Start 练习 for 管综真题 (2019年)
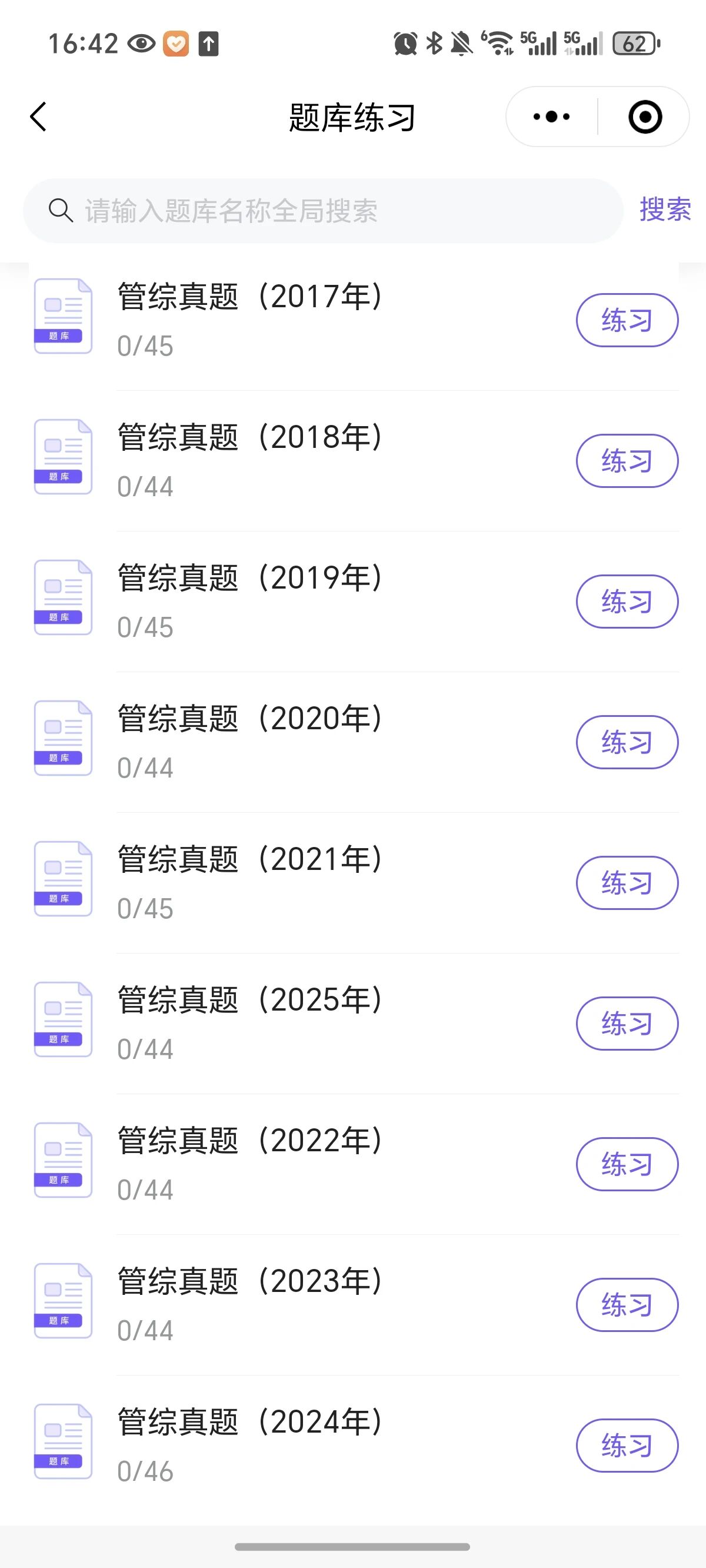The height and width of the screenshot is (1568, 706). (x=627, y=602)
